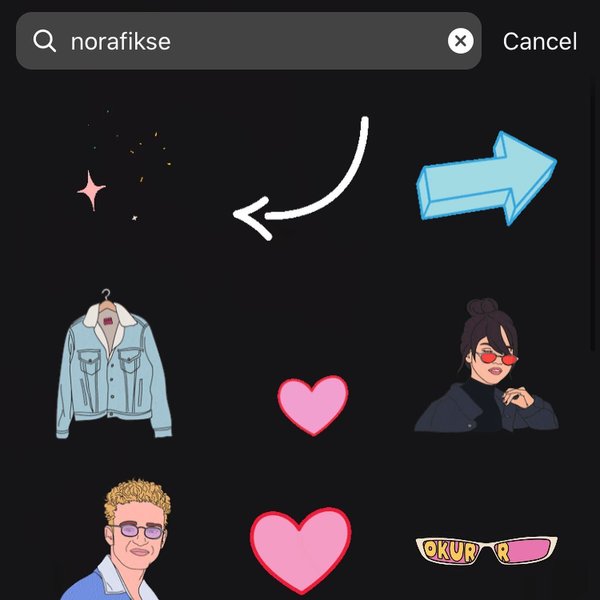This screenshot has height=600, width=600.
Task: Add the large pink heart sticker
Action: tap(300, 552)
